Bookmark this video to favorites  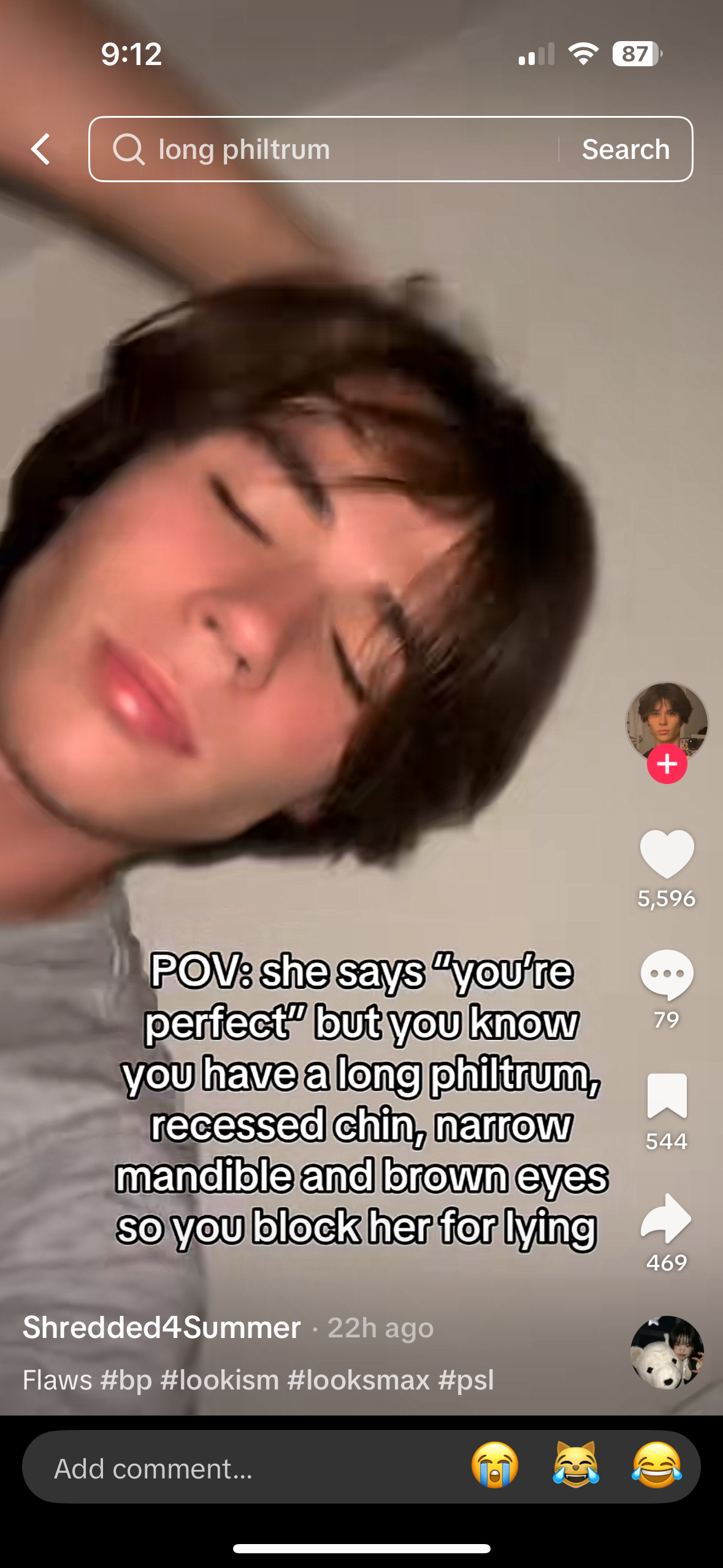pos(667,1096)
